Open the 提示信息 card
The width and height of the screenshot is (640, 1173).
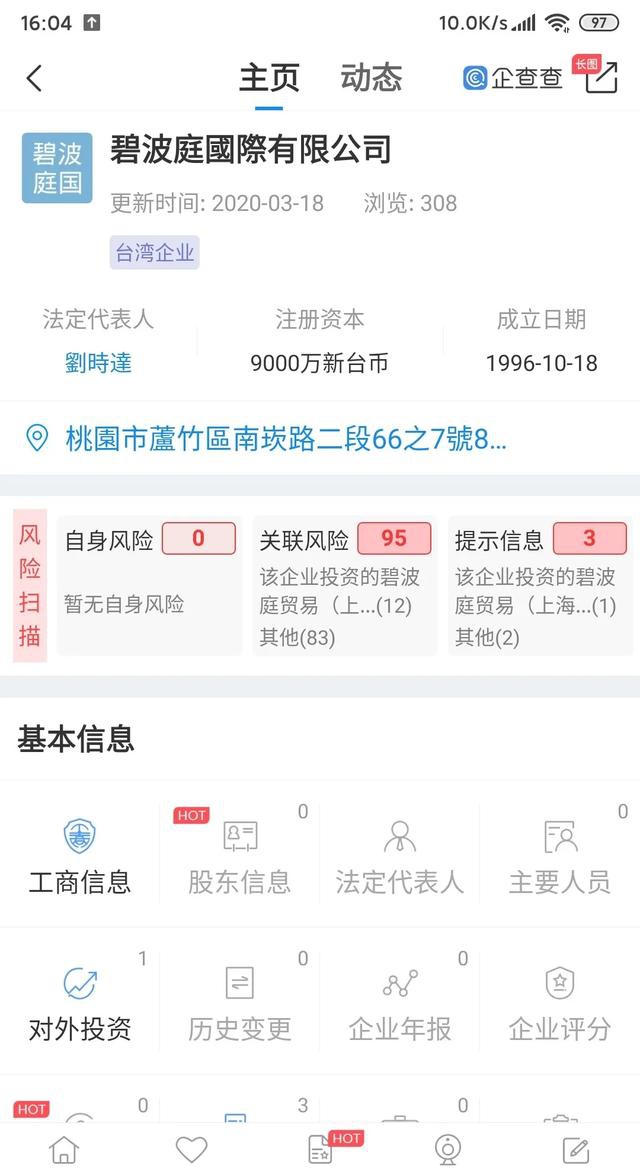pos(540,585)
